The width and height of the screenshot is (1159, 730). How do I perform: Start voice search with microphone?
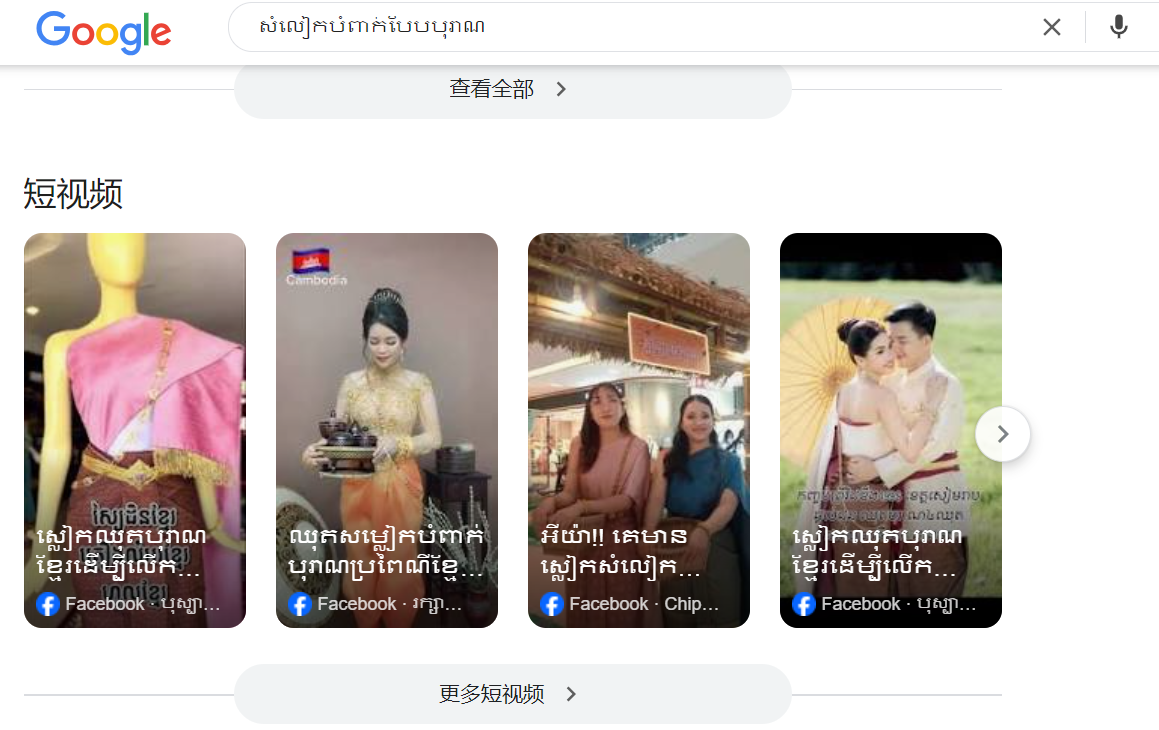(1118, 28)
